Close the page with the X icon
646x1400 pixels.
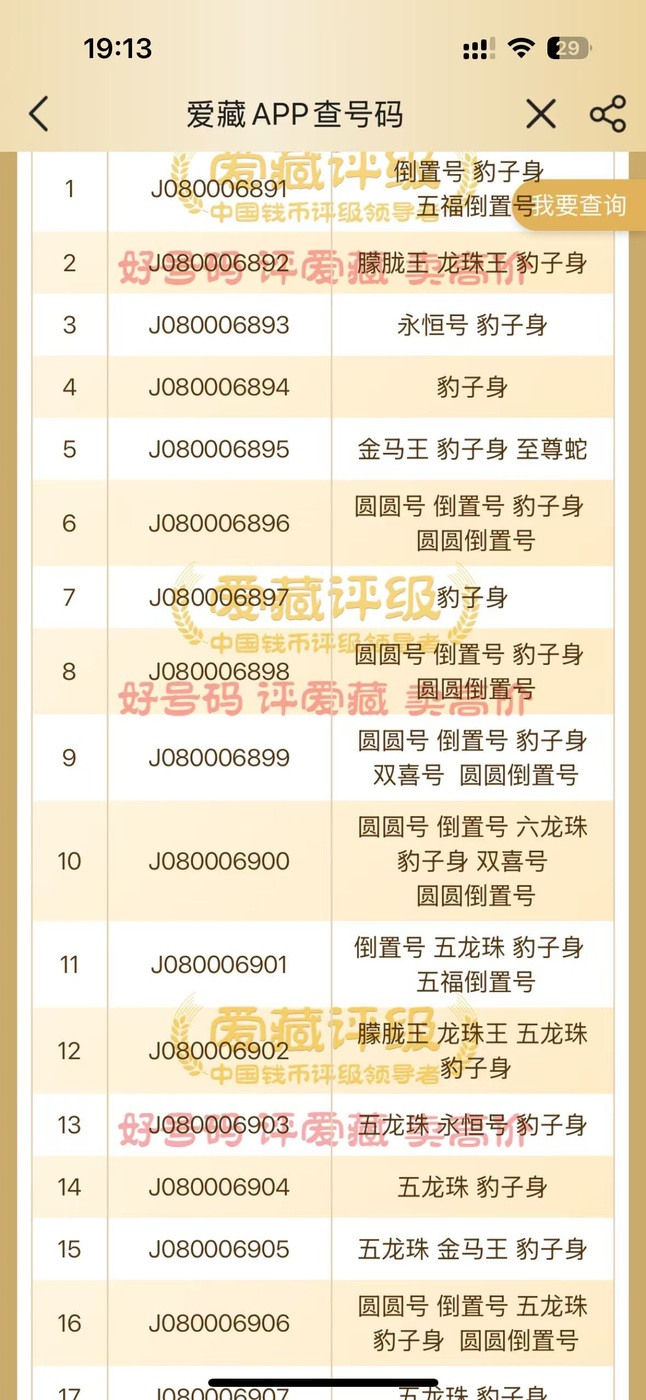541,114
